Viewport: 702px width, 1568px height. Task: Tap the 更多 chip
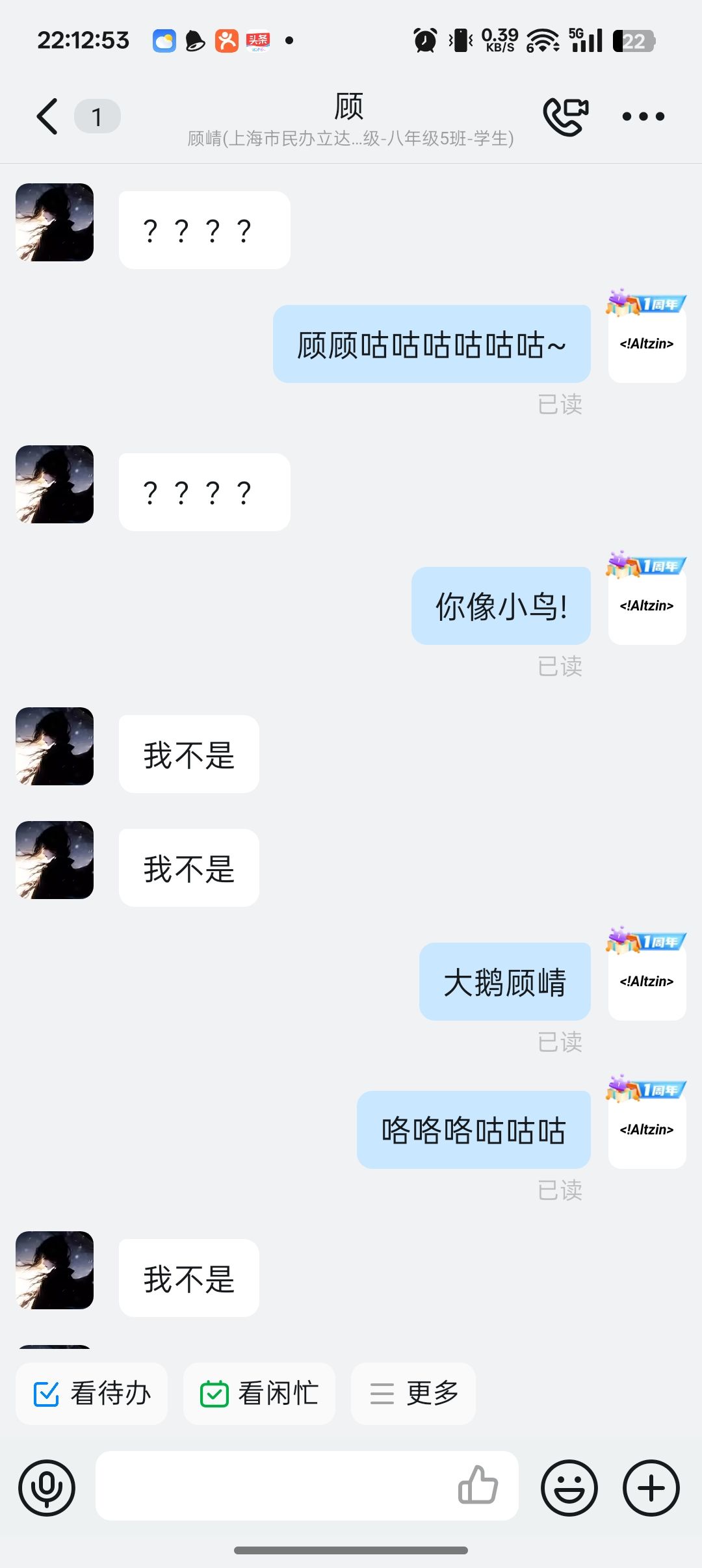[413, 1394]
